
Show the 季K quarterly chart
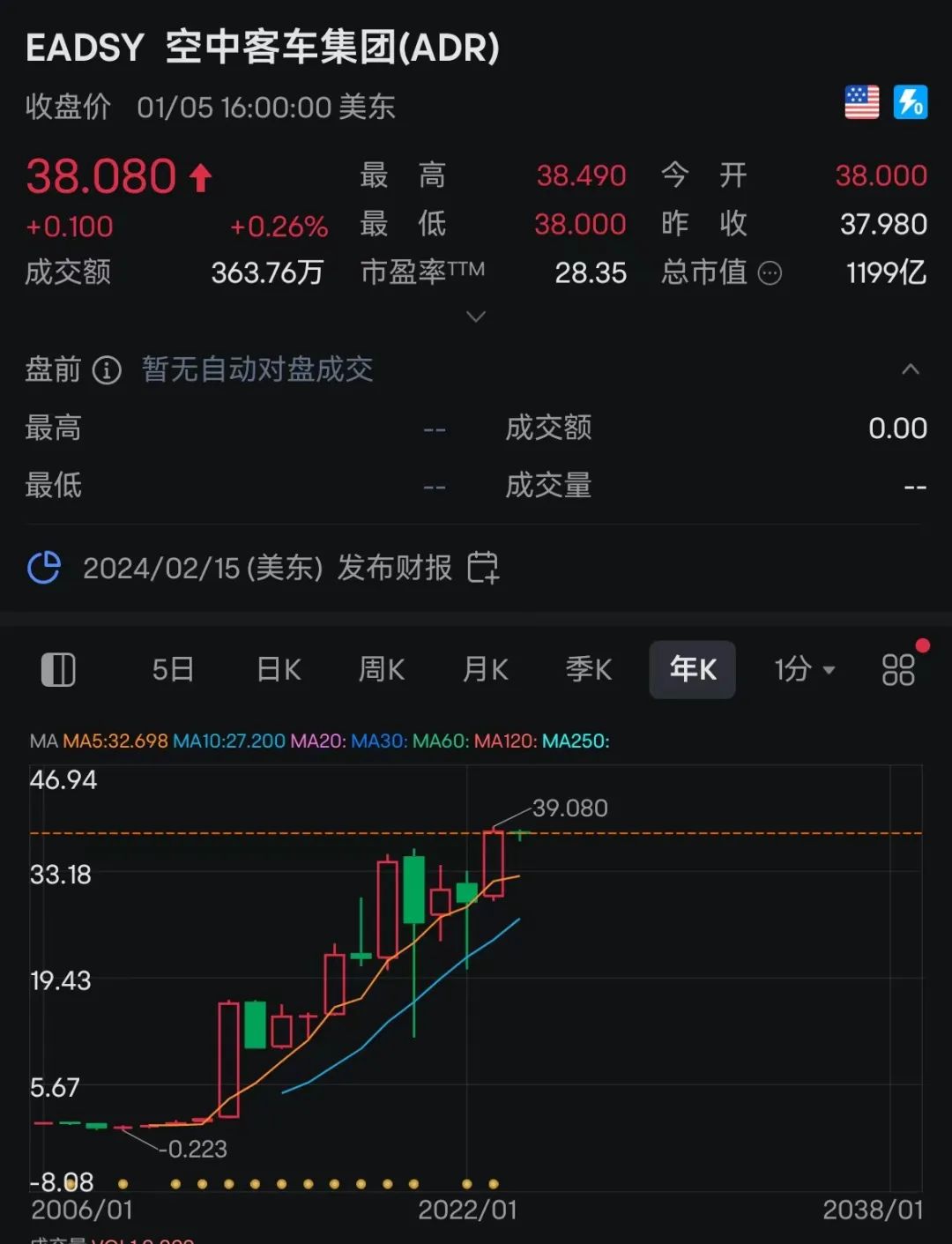pos(589,670)
